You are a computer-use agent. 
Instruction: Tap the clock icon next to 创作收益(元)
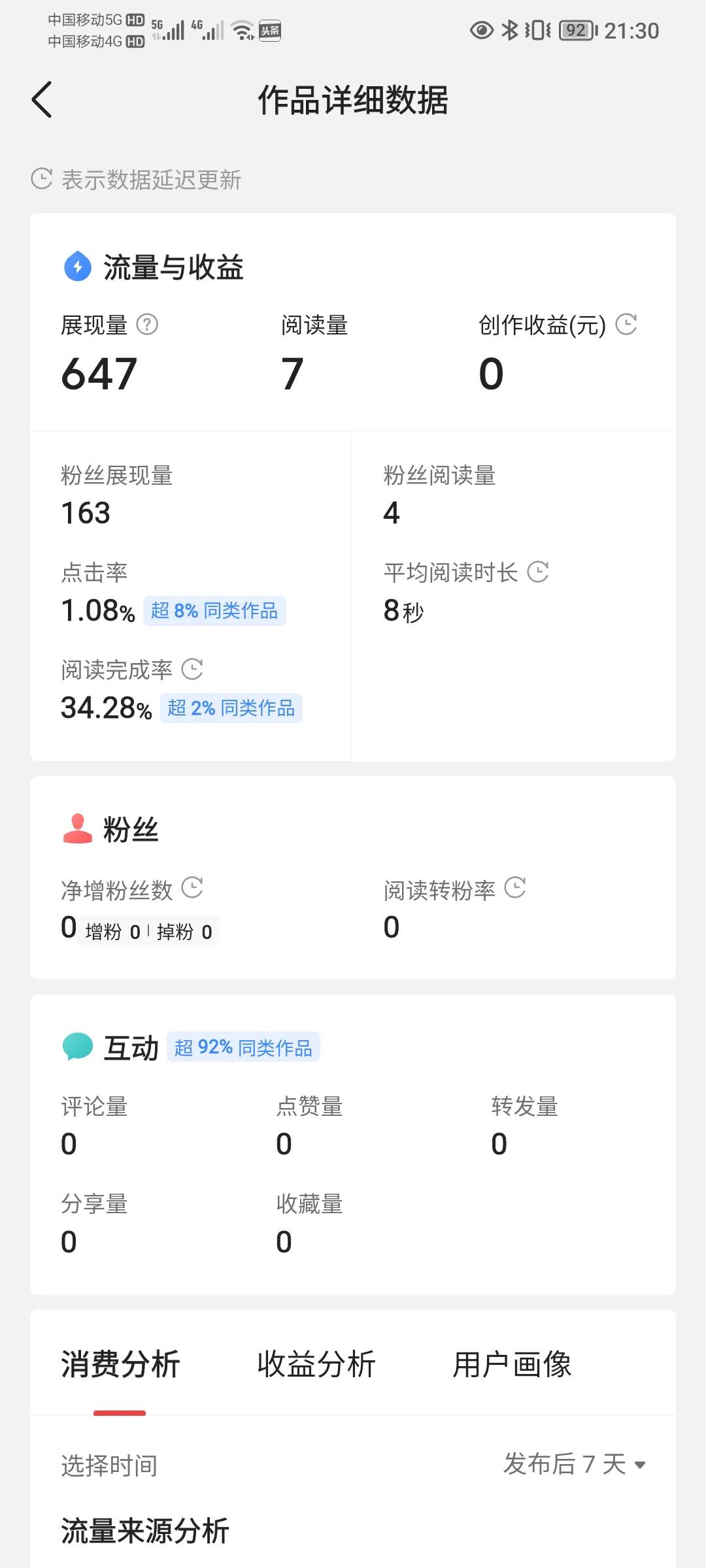(x=626, y=325)
